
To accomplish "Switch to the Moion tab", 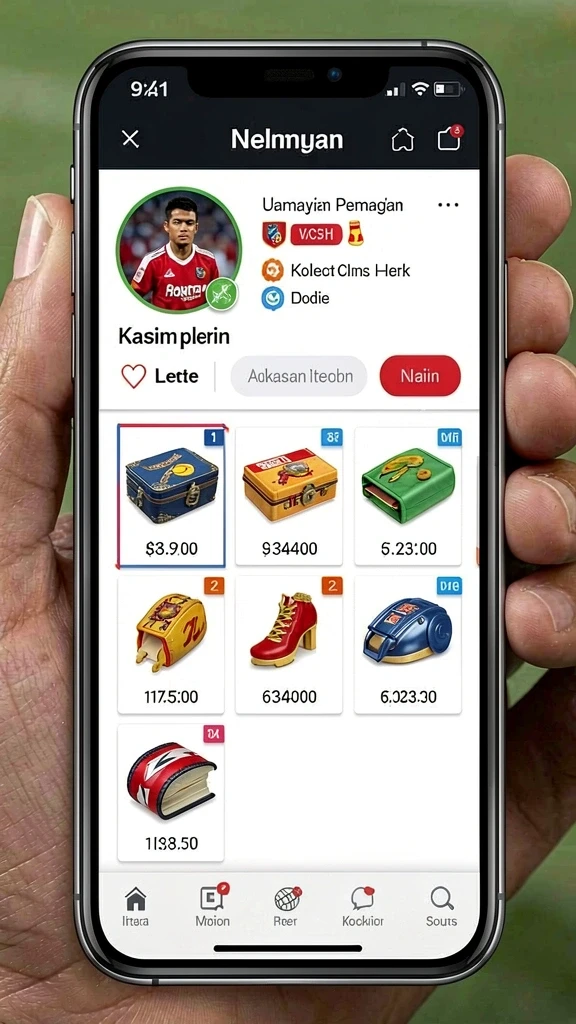I will (x=213, y=906).
